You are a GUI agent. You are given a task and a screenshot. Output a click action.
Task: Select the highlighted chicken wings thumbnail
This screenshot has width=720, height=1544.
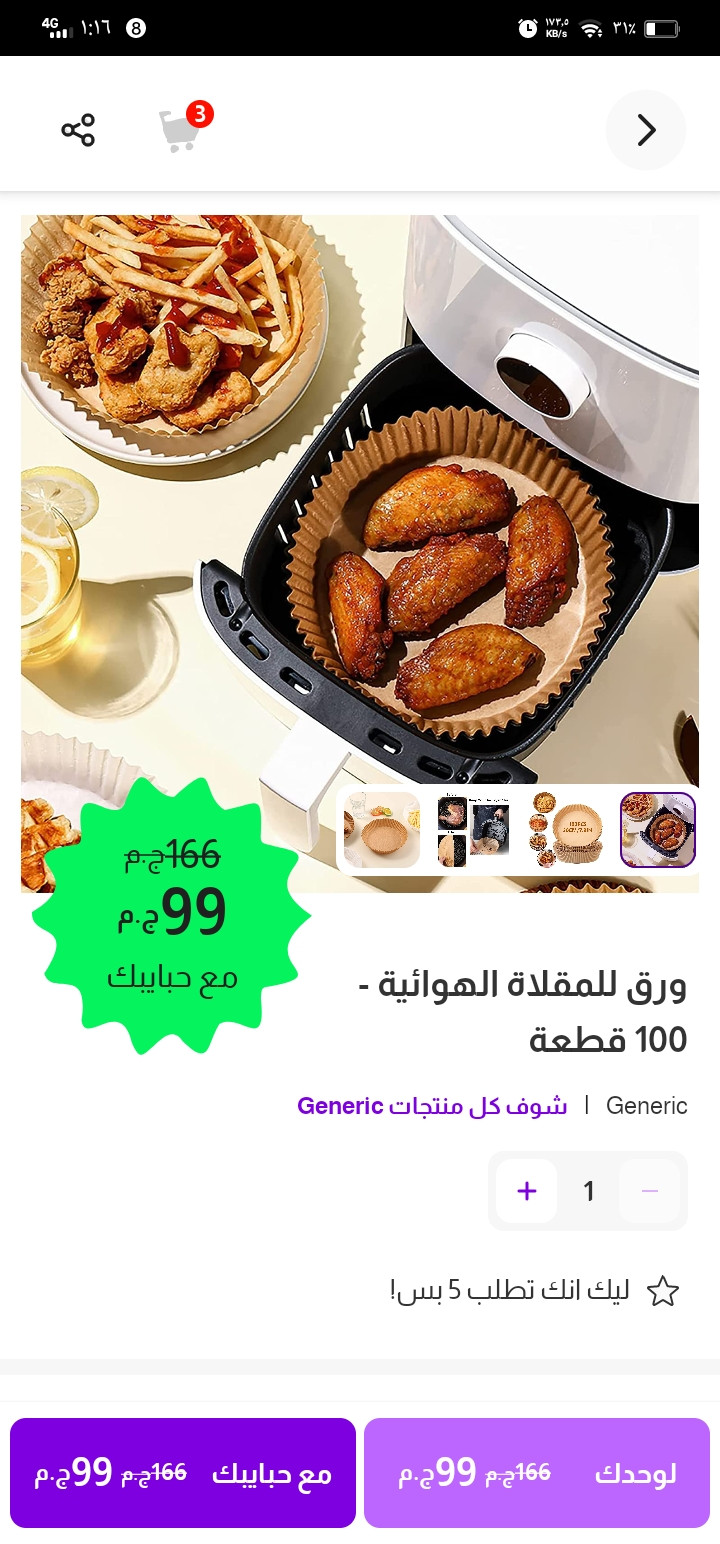point(657,830)
